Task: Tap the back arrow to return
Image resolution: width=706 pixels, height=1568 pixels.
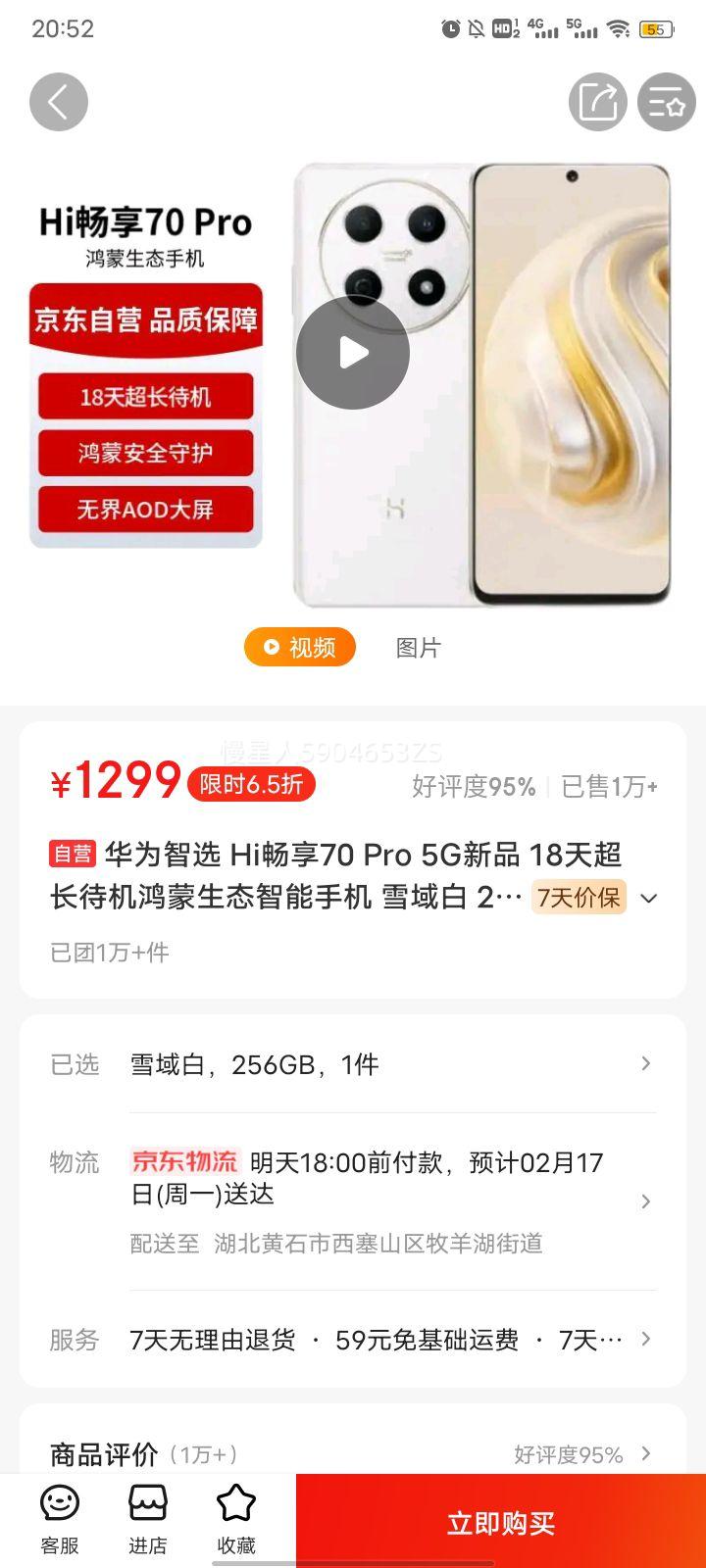Action: point(59,100)
